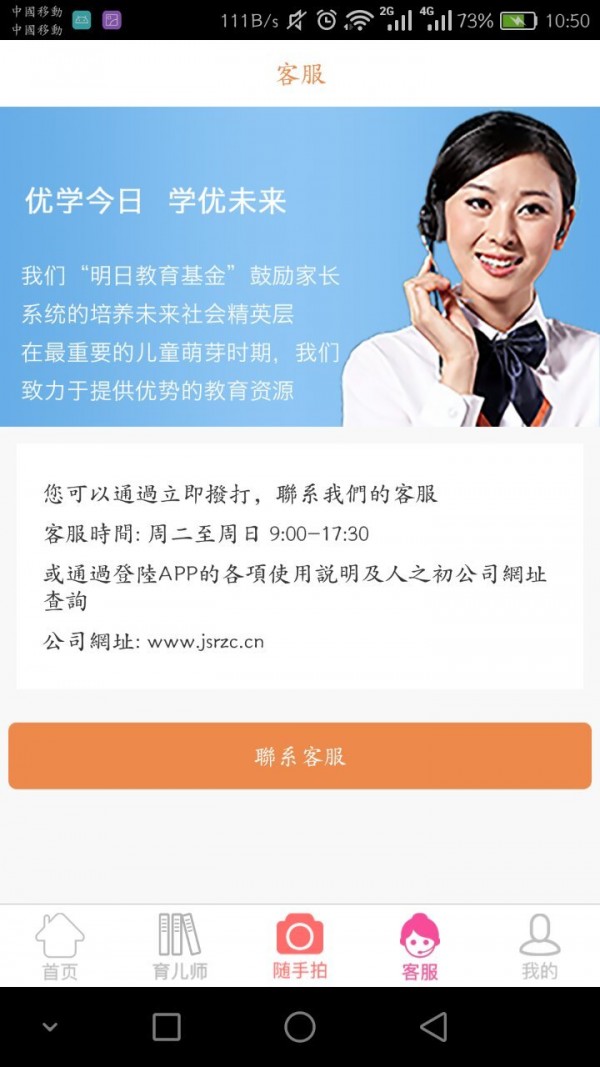
Task: Open the 随手拍 camera tab
Action: tap(300, 946)
